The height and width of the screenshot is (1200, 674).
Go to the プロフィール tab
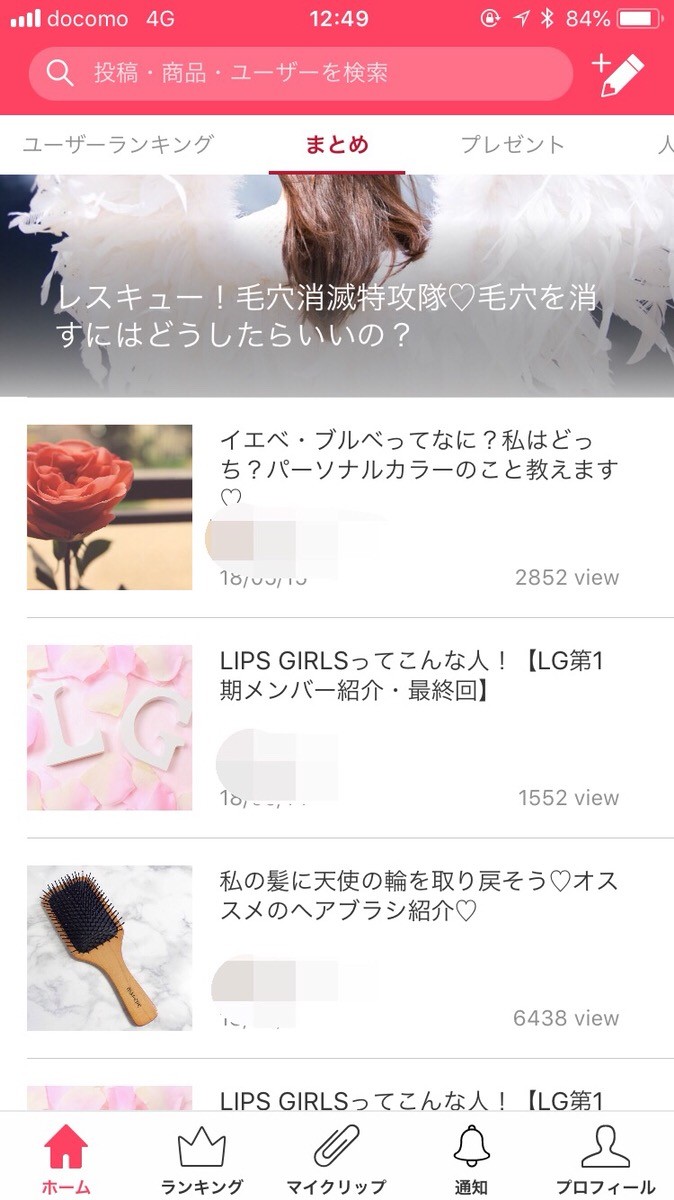605,1158
